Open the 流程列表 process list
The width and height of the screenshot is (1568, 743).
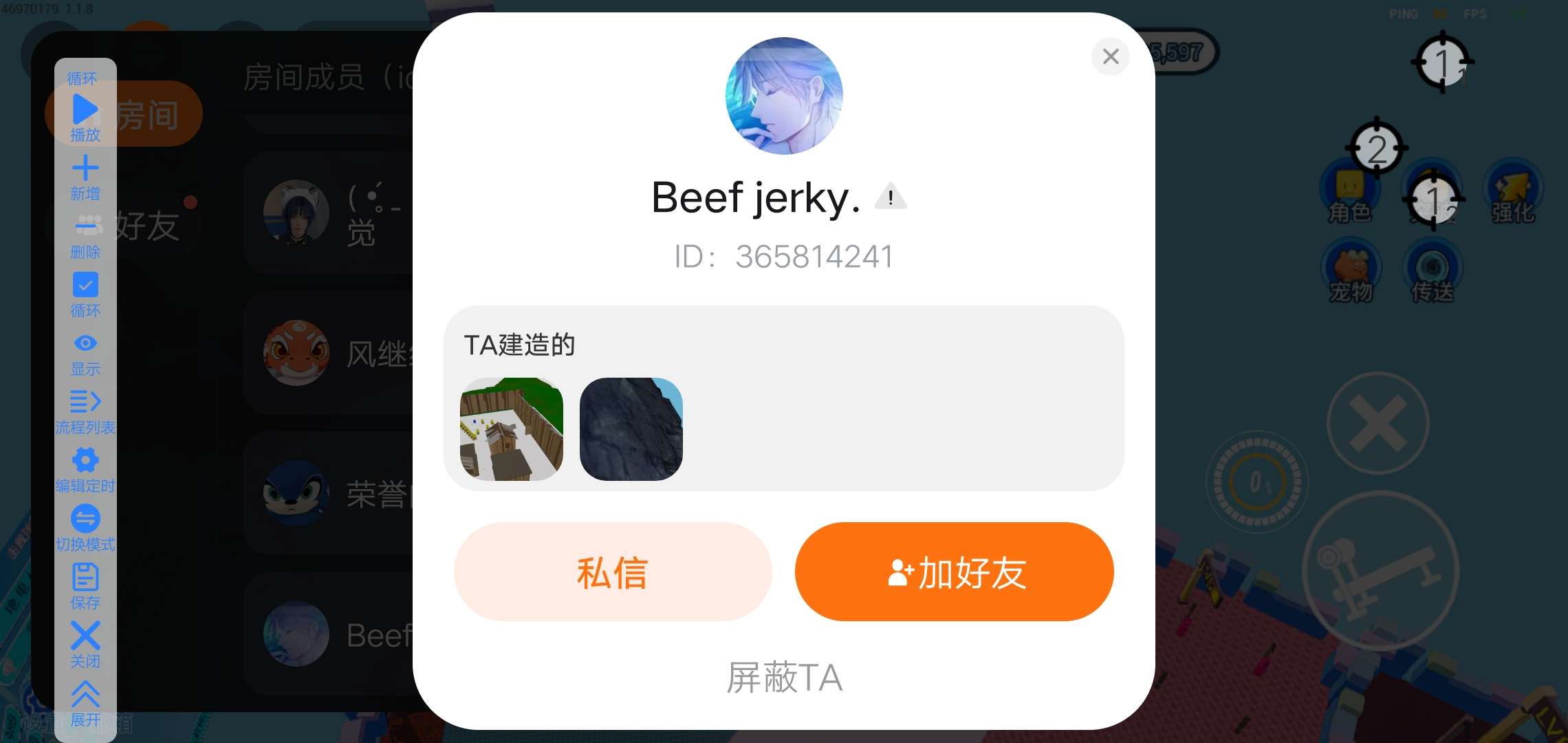[x=85, y=402]
